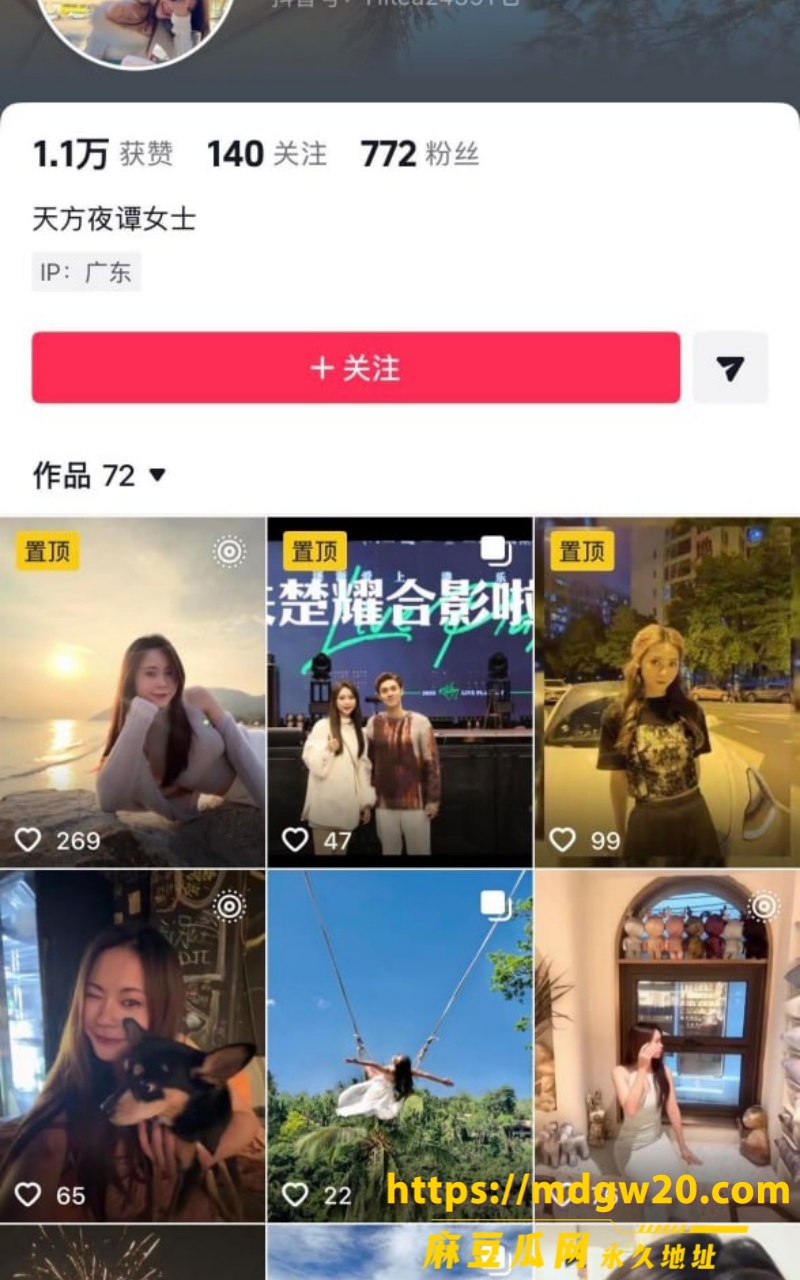This screenshot has height=1280, width=800.
Task: Follow this user with the red 关注 button
Action: (x=356, y=368)
